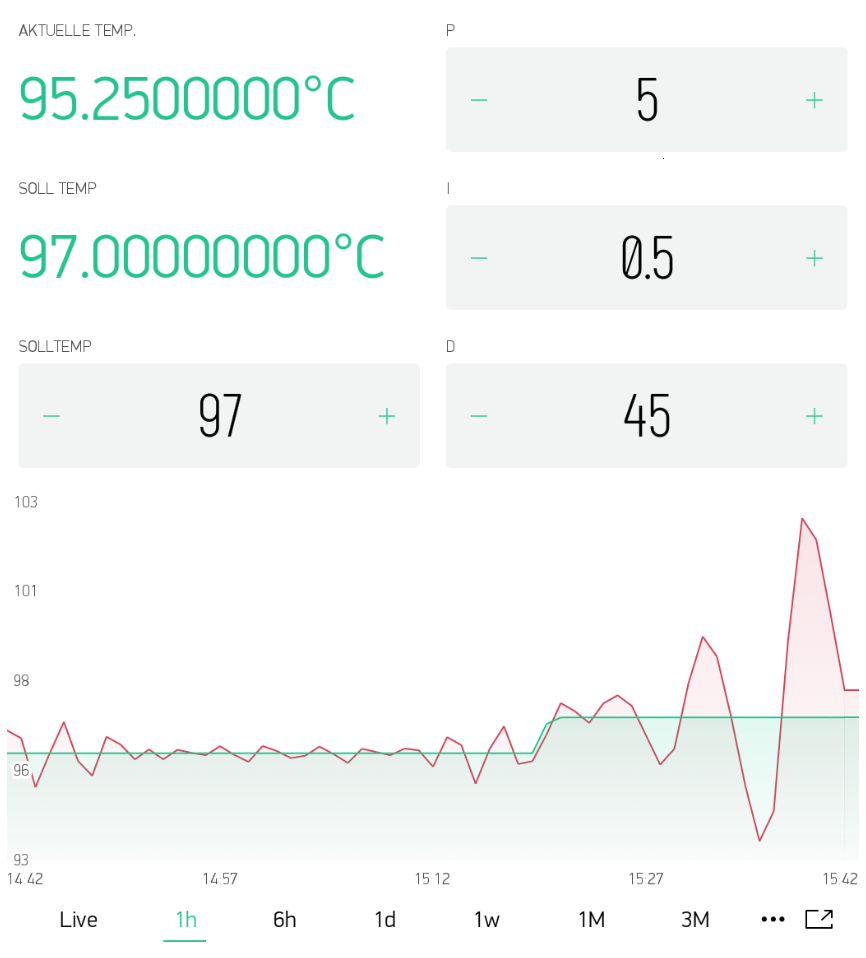Select the 6h chart range
The height and width of the screenshot is (958, 866).
285,920
